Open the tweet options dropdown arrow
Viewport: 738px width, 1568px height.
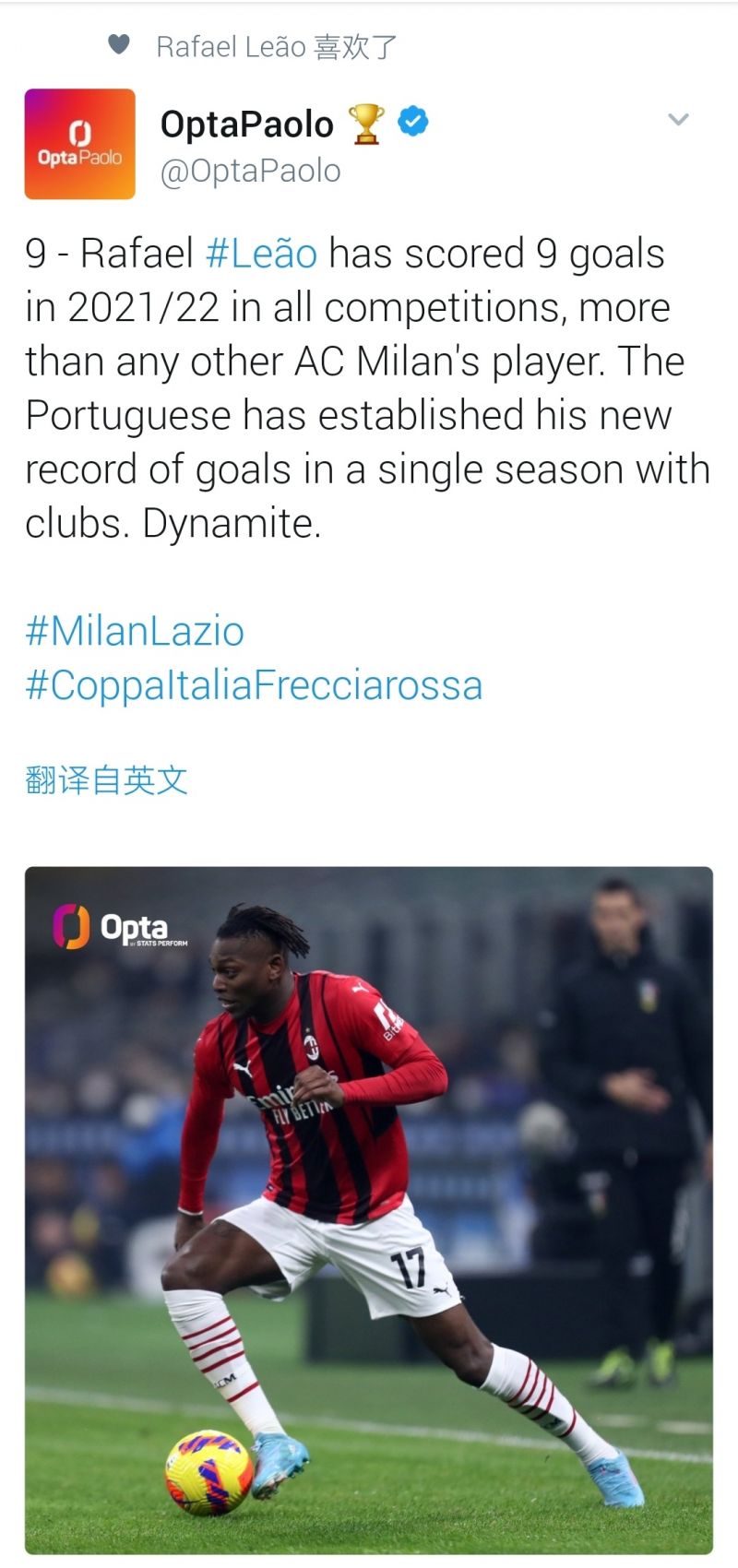(x=678, y=119)
